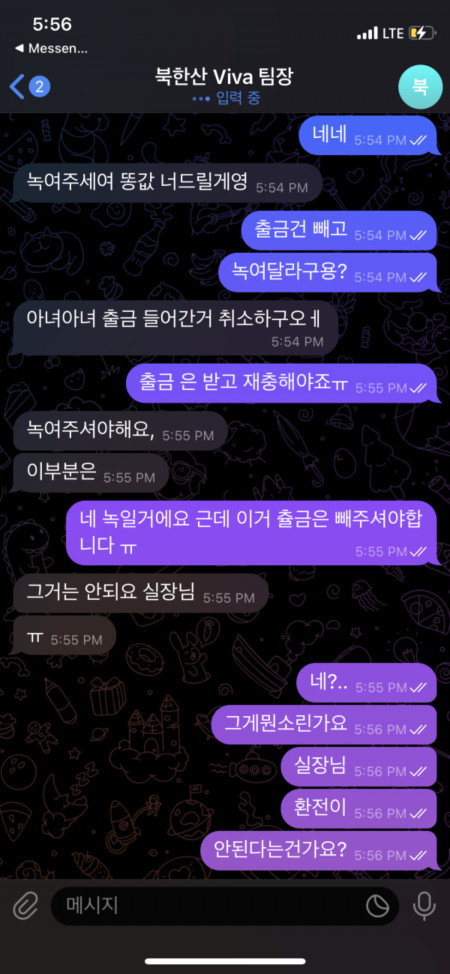Tap the attach file paperclip icon

pos(25,906)
